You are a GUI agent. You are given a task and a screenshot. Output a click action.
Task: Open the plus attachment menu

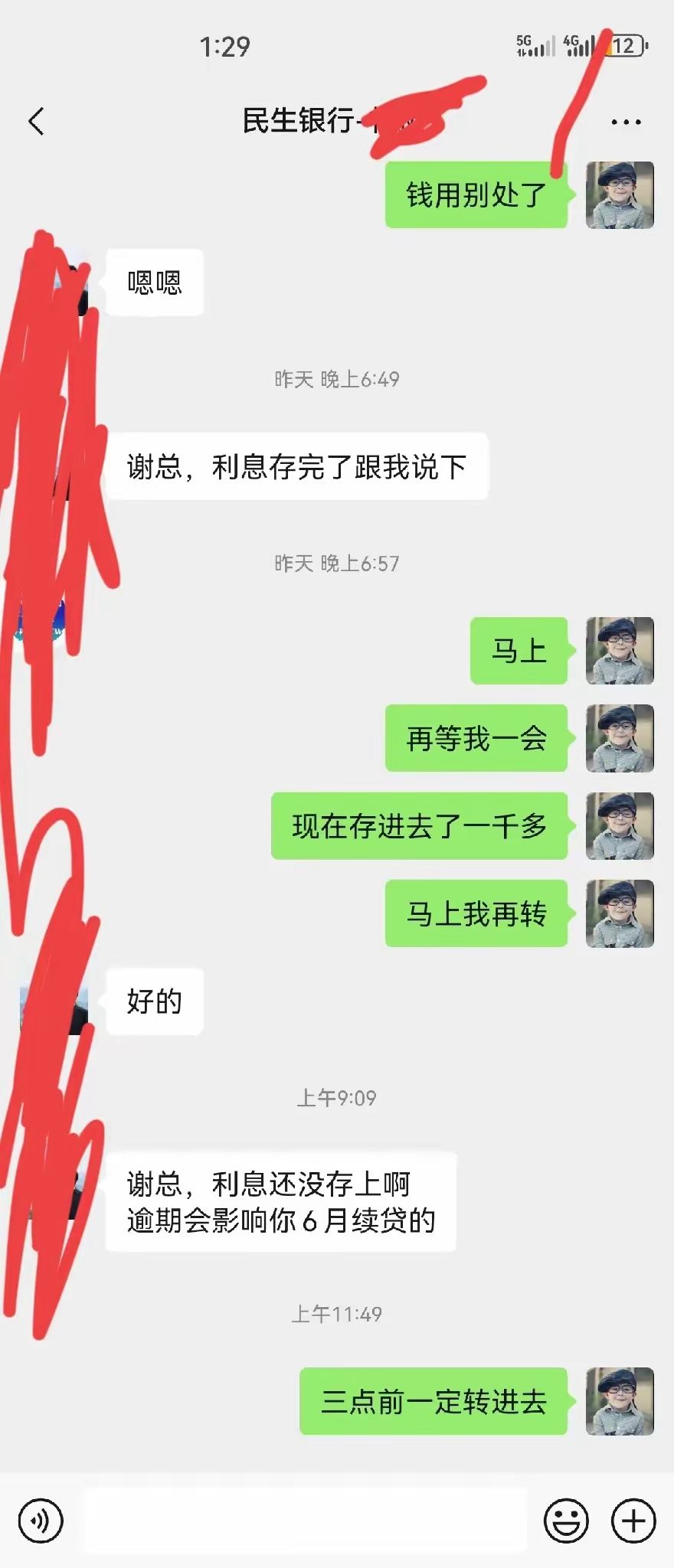coord(633,1521)
